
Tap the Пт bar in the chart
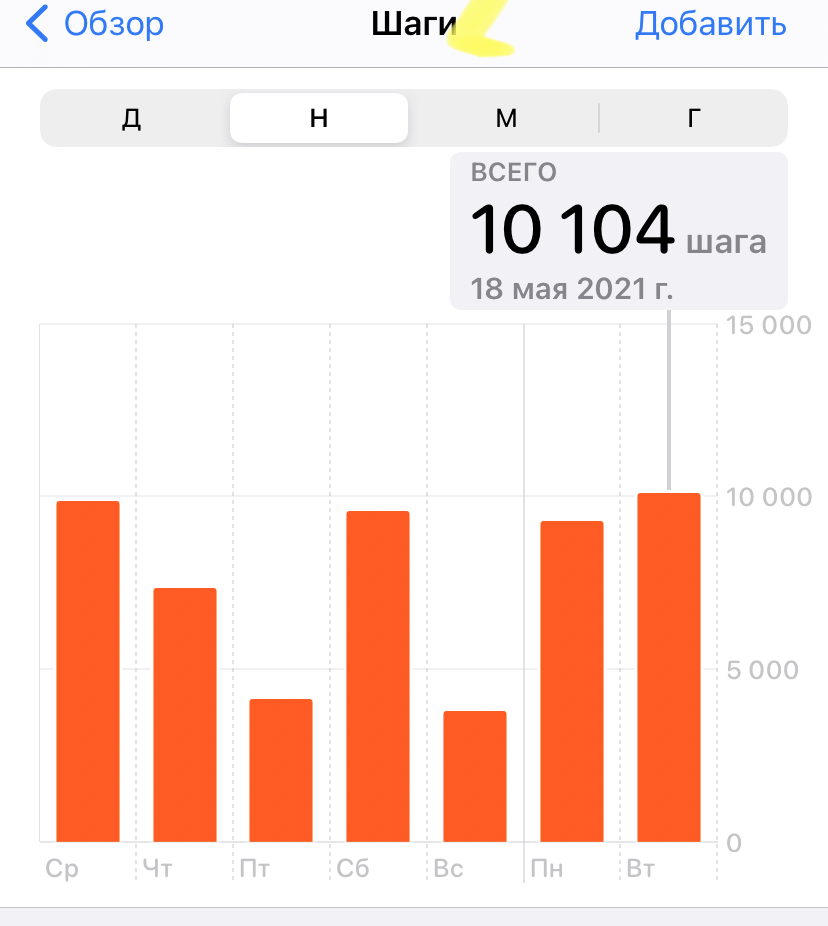pyautogui.click(x=281, y=770)
